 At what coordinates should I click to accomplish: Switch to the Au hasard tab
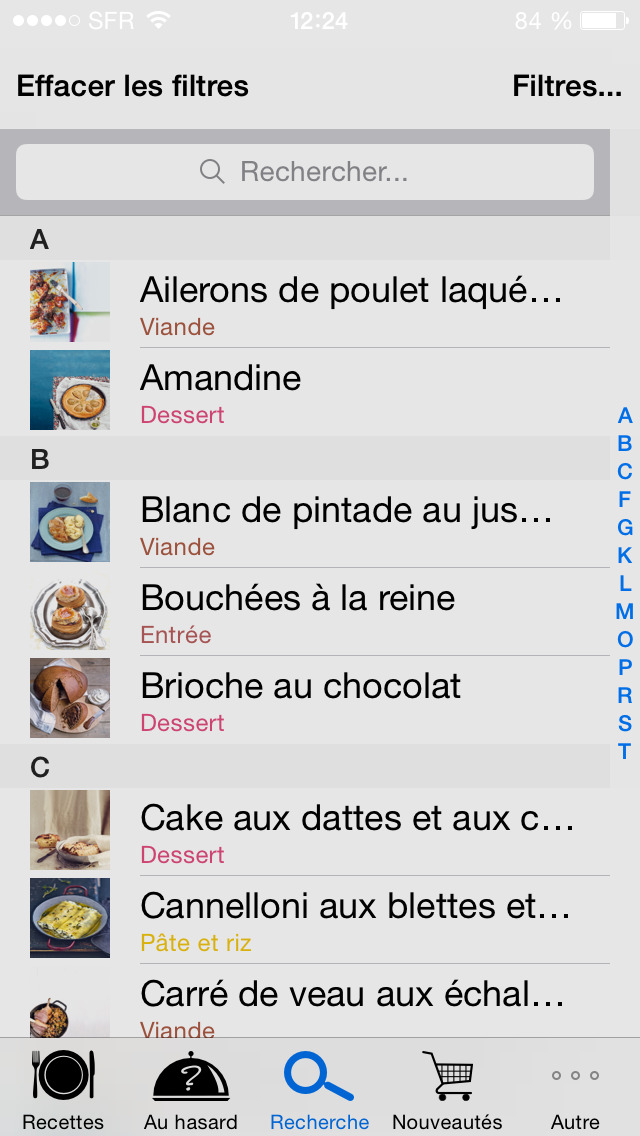[191, 1088]
